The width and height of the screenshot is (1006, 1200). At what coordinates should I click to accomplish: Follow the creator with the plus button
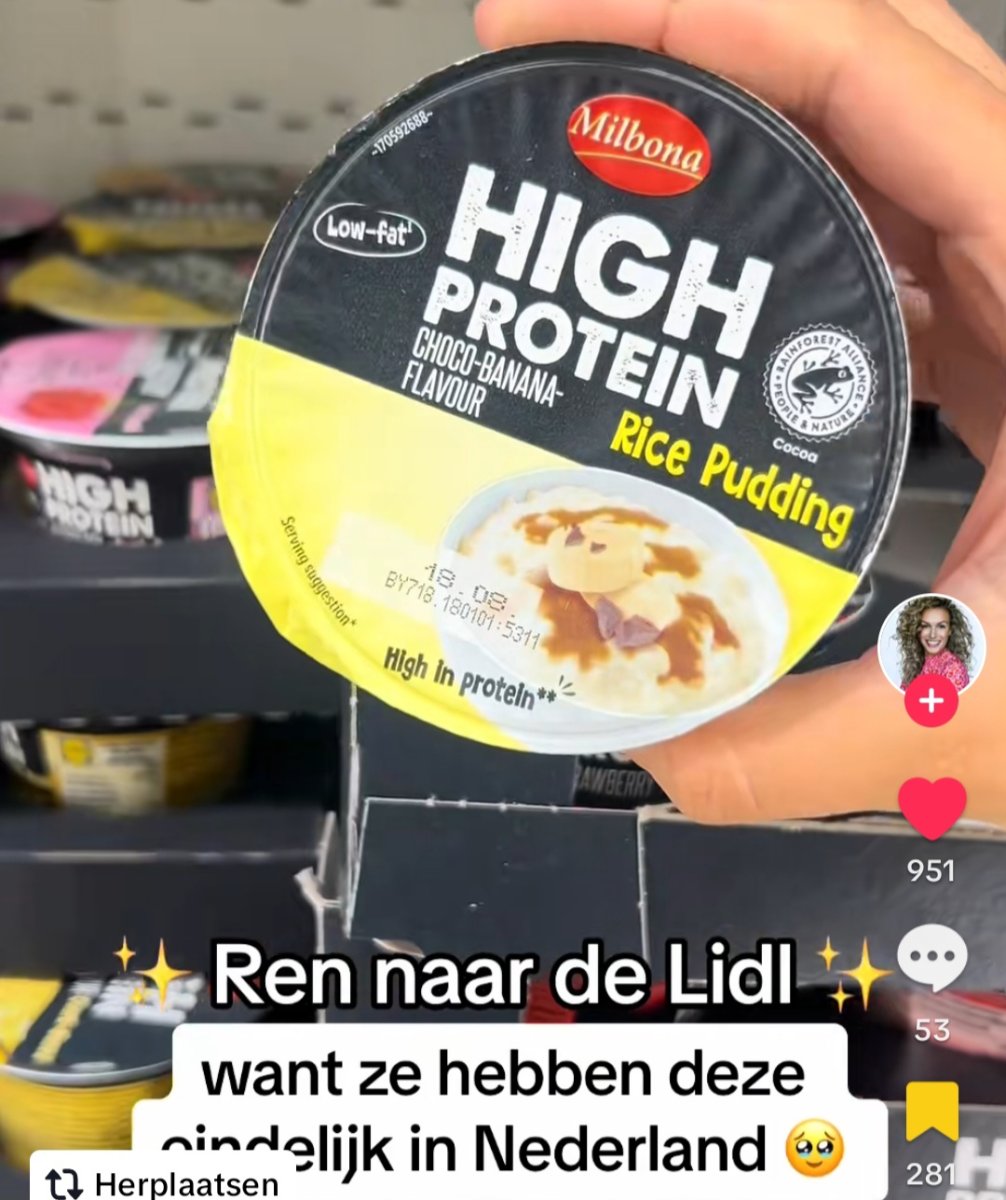931,701
